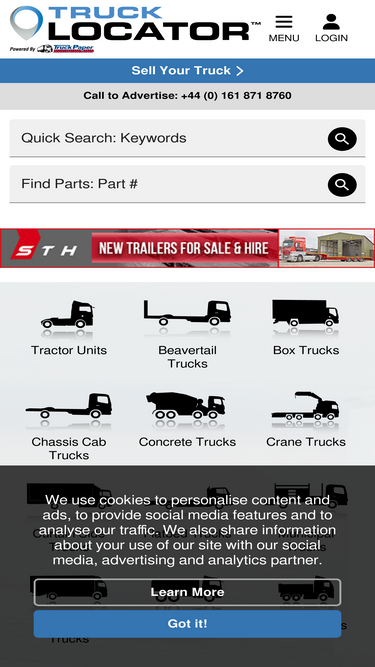Viewport: 375px width, 667px height.
Task: View Crane Trucks listings
Action: coord(306,420)
